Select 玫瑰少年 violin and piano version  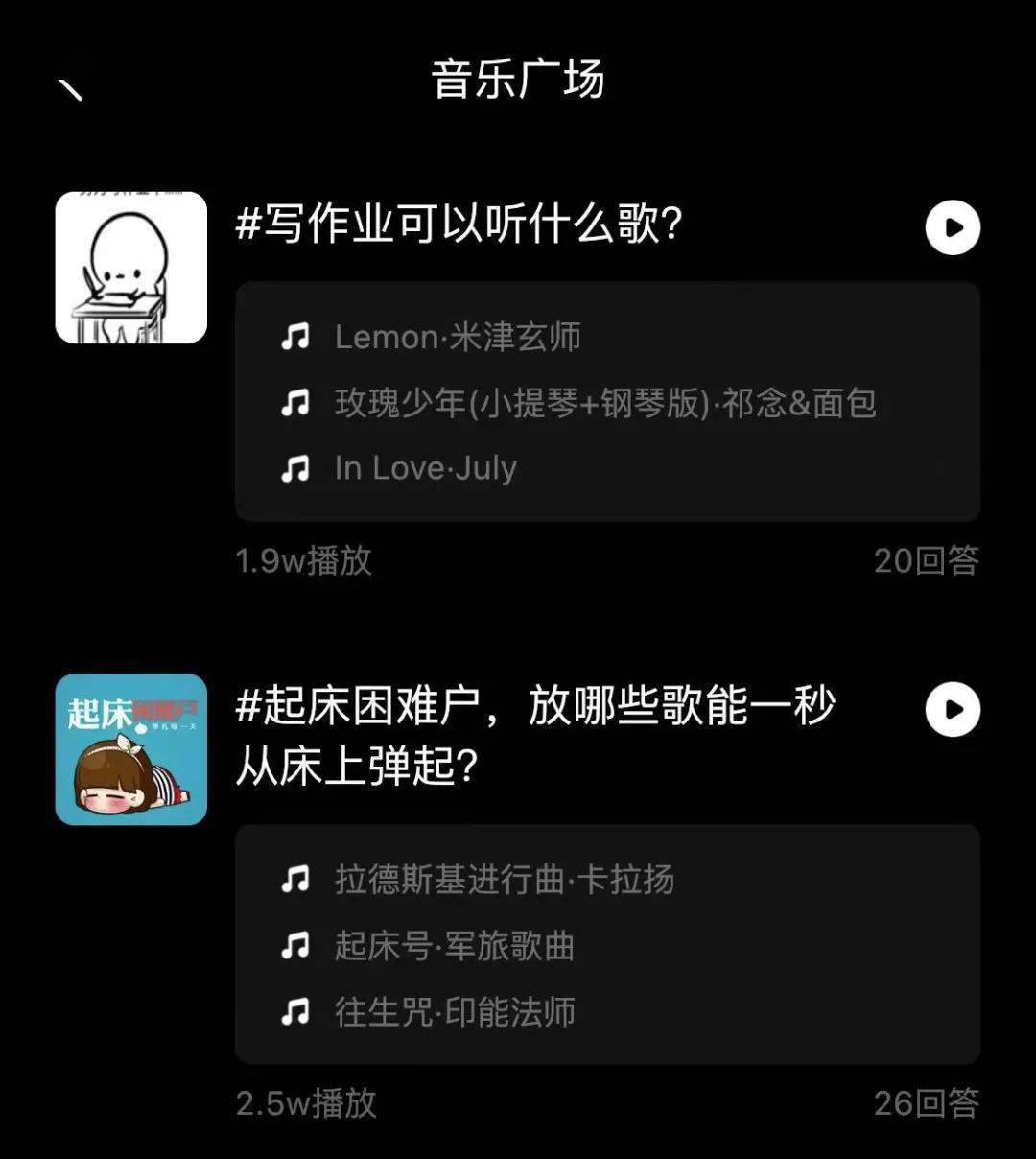point(604,403)
